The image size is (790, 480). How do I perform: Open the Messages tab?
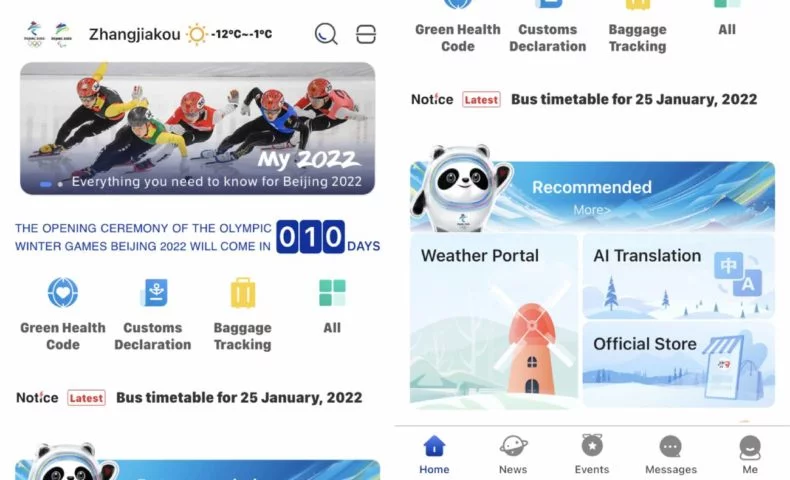coord(670,453)
